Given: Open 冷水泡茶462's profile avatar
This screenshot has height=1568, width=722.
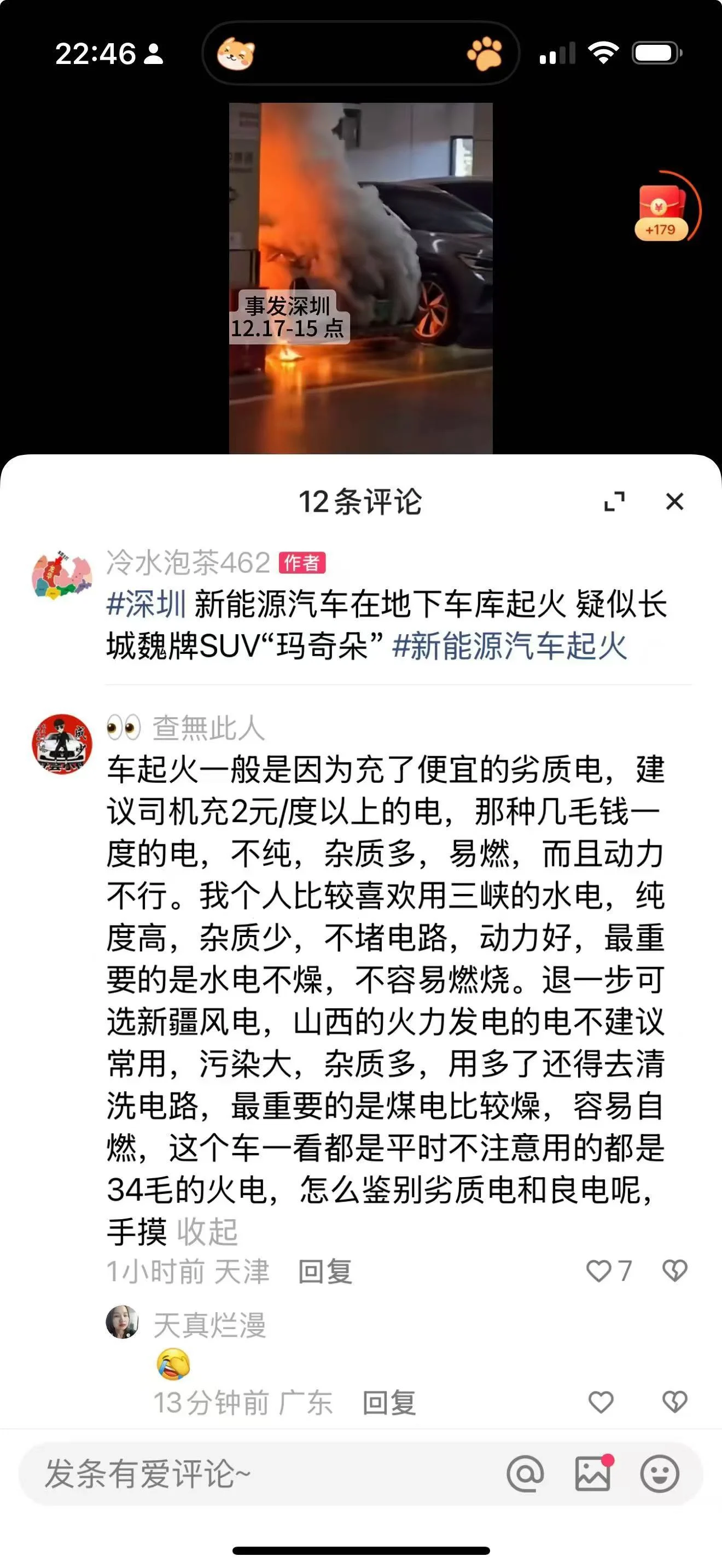Looking at the screenshot, I should (61, 576).
